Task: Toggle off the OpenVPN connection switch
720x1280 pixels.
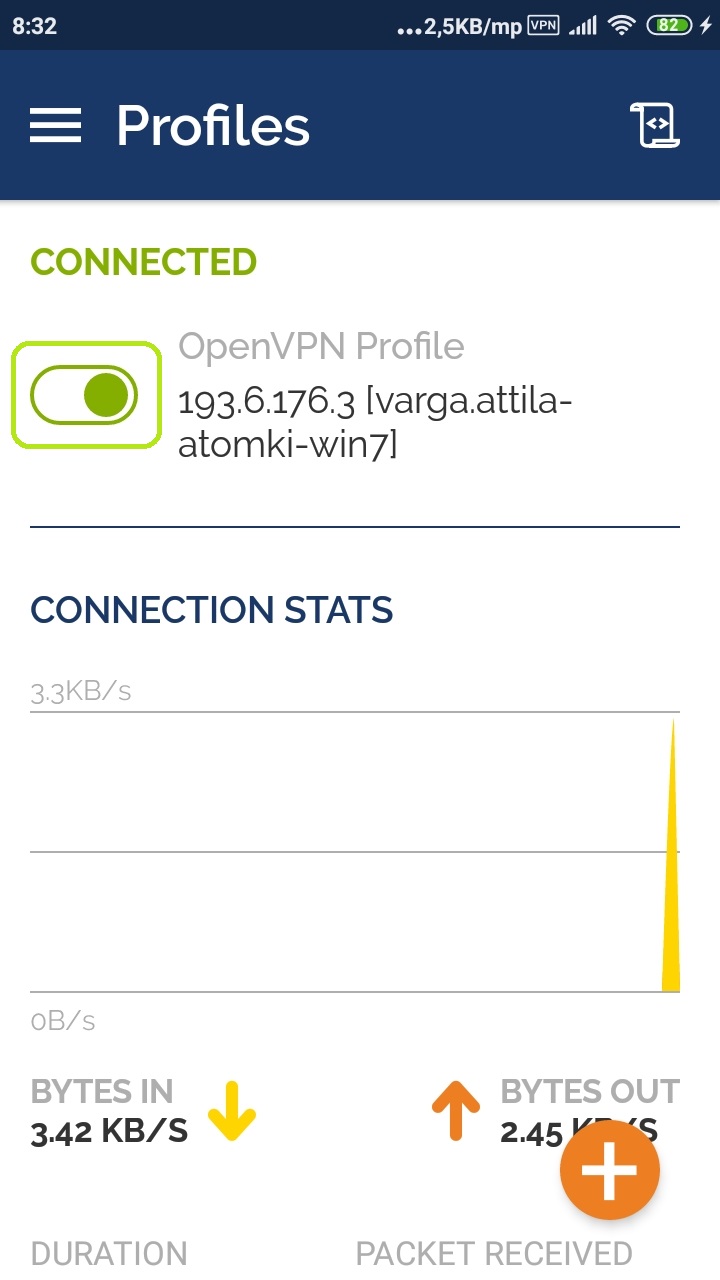Action: (x=85, y=394)
